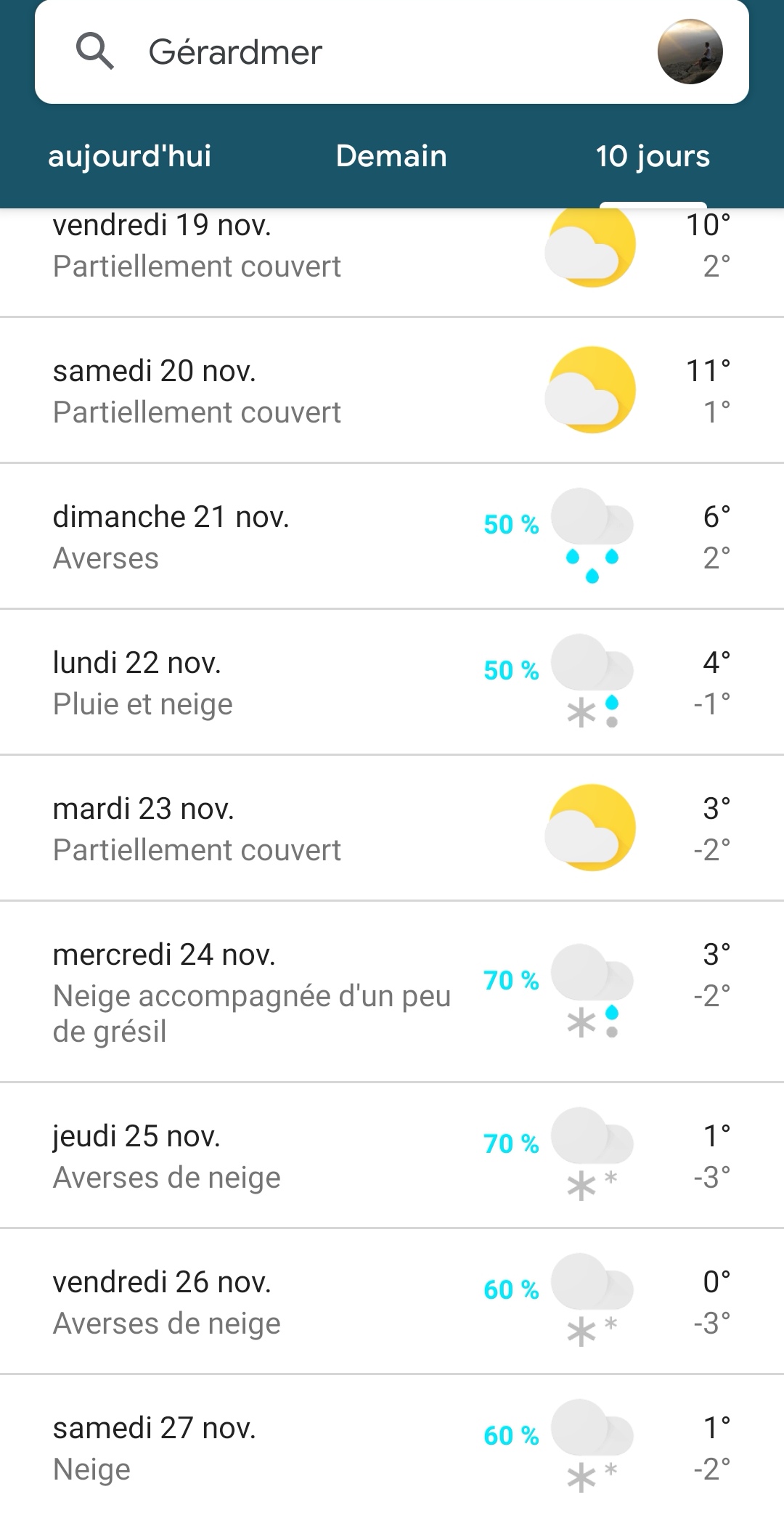The height and width of the screenshot is (1513, 784).
Task: Open forecast for vendredi 19 nov.
Action: pyautogui.click(x=392, y=262)
